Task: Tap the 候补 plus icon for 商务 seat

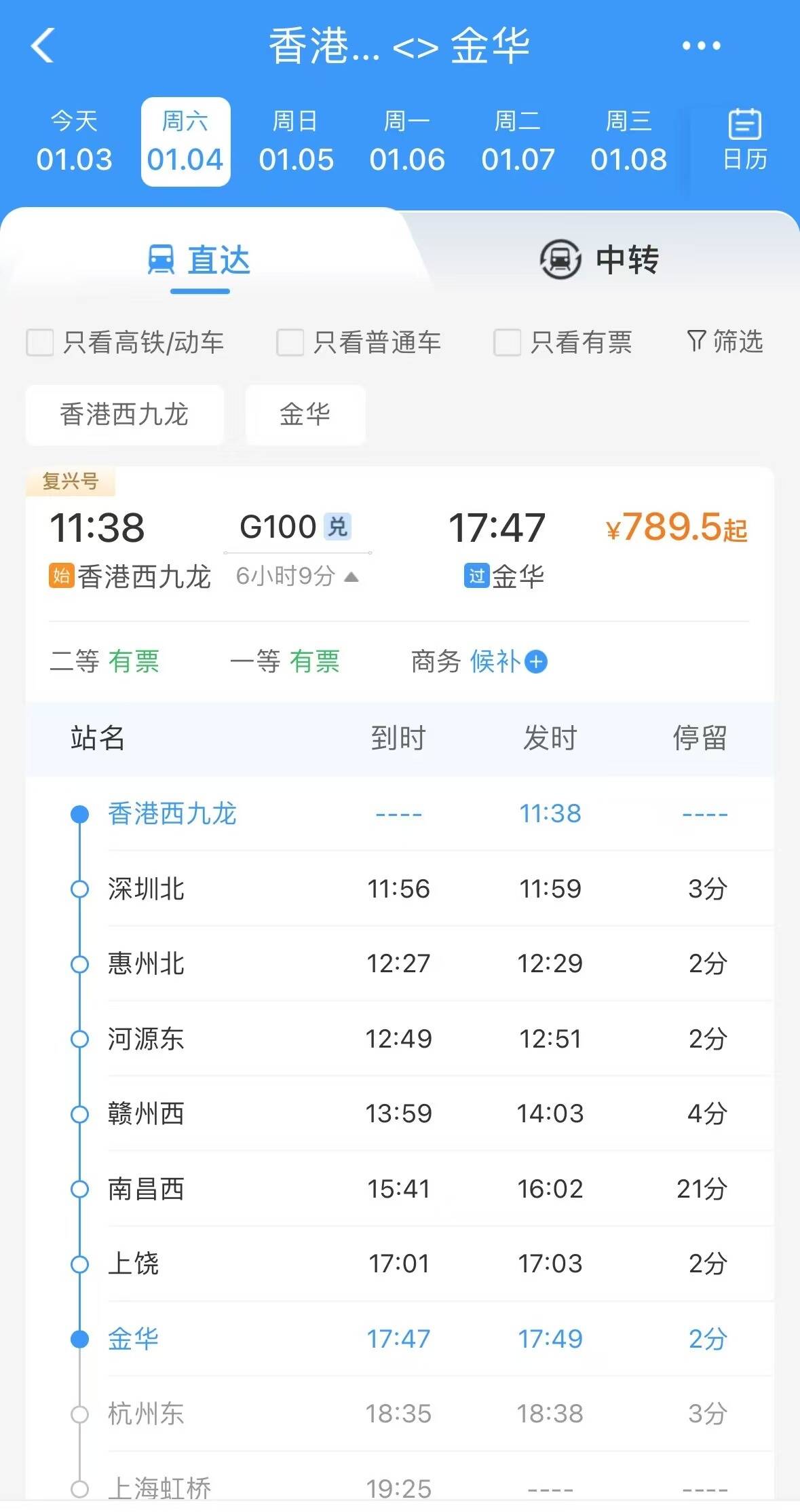Action: click(x=536, y=661)
